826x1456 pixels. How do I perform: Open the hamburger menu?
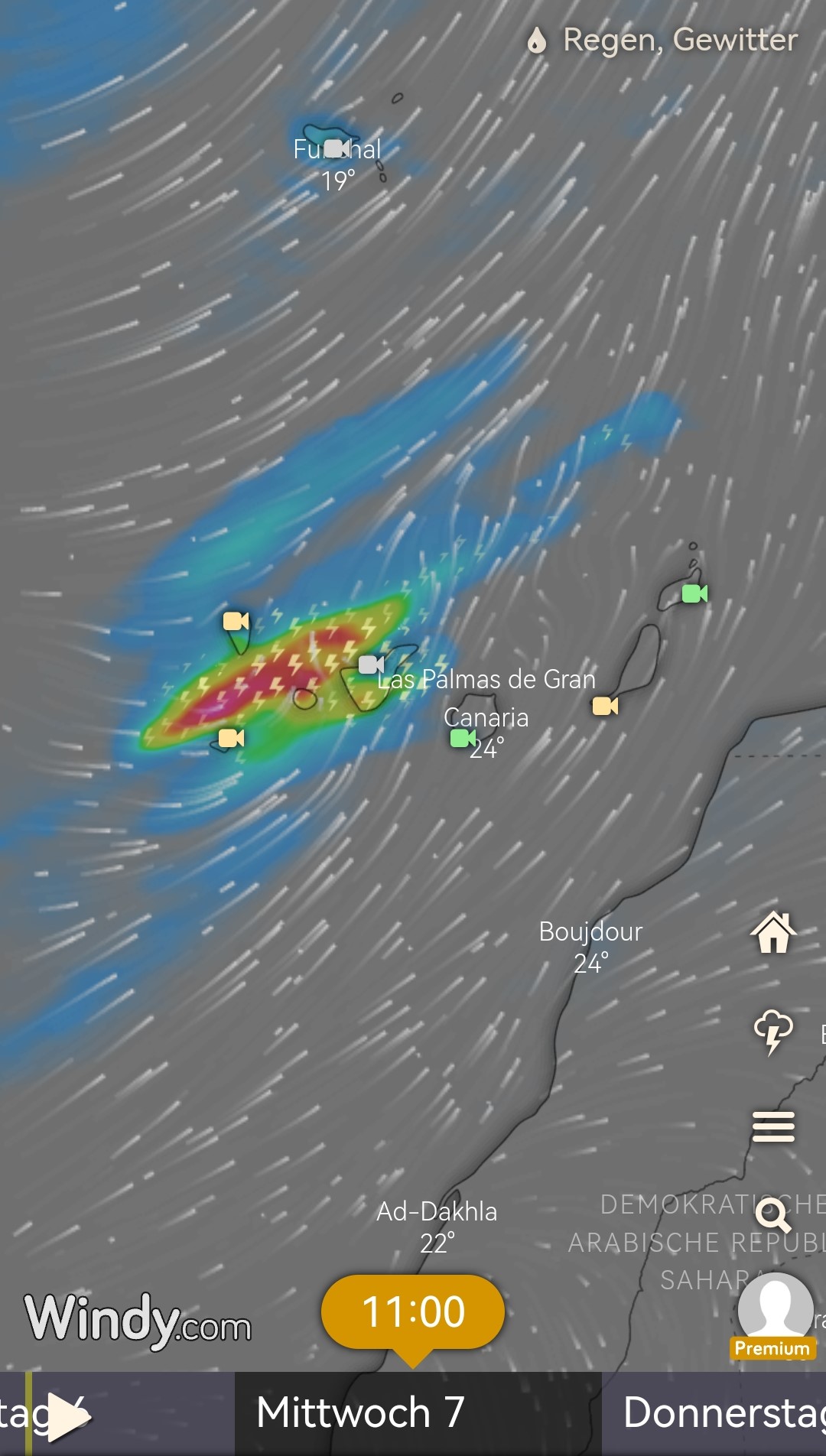tap(773, 1126)
